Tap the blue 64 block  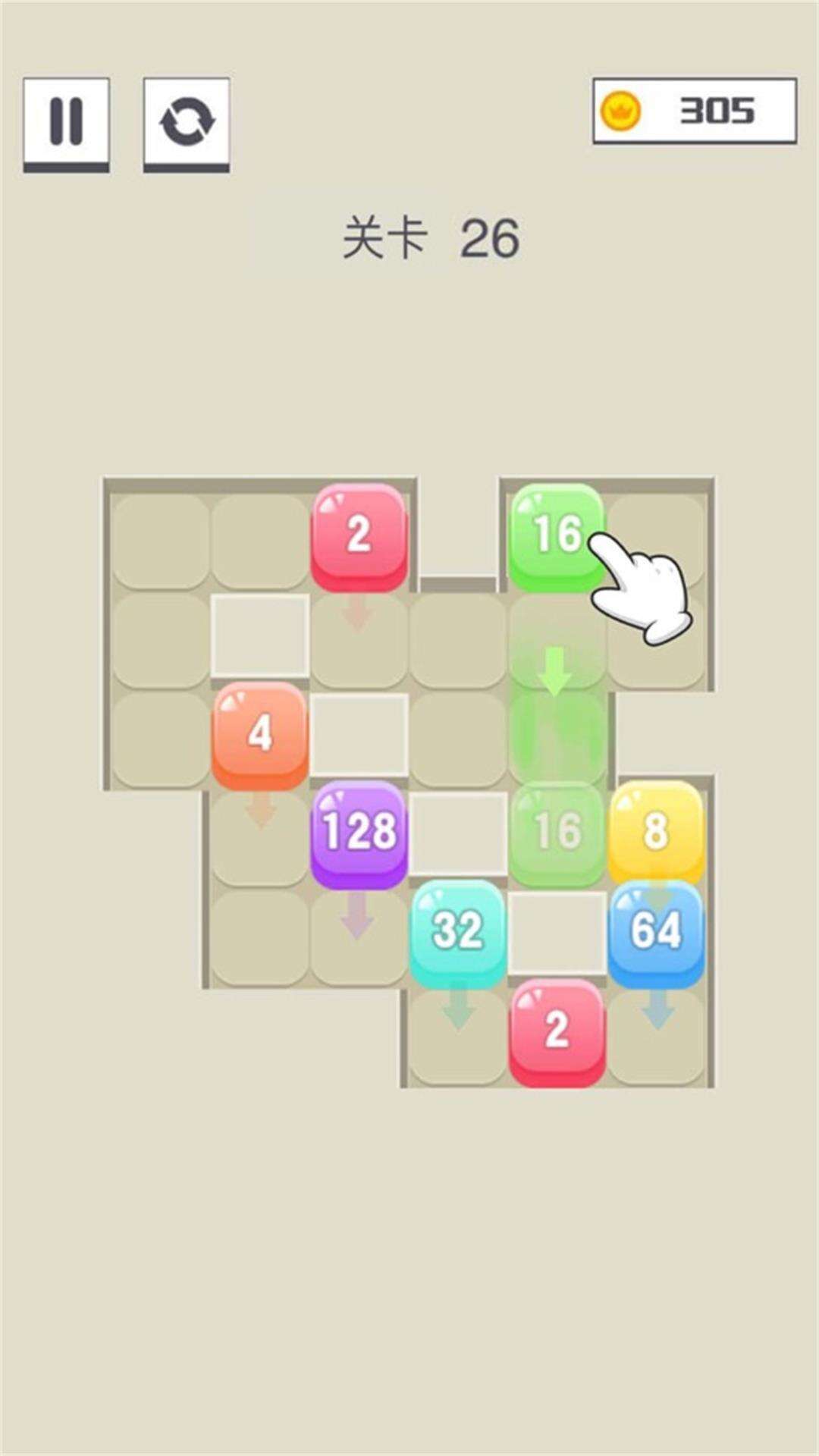[656, 930]
